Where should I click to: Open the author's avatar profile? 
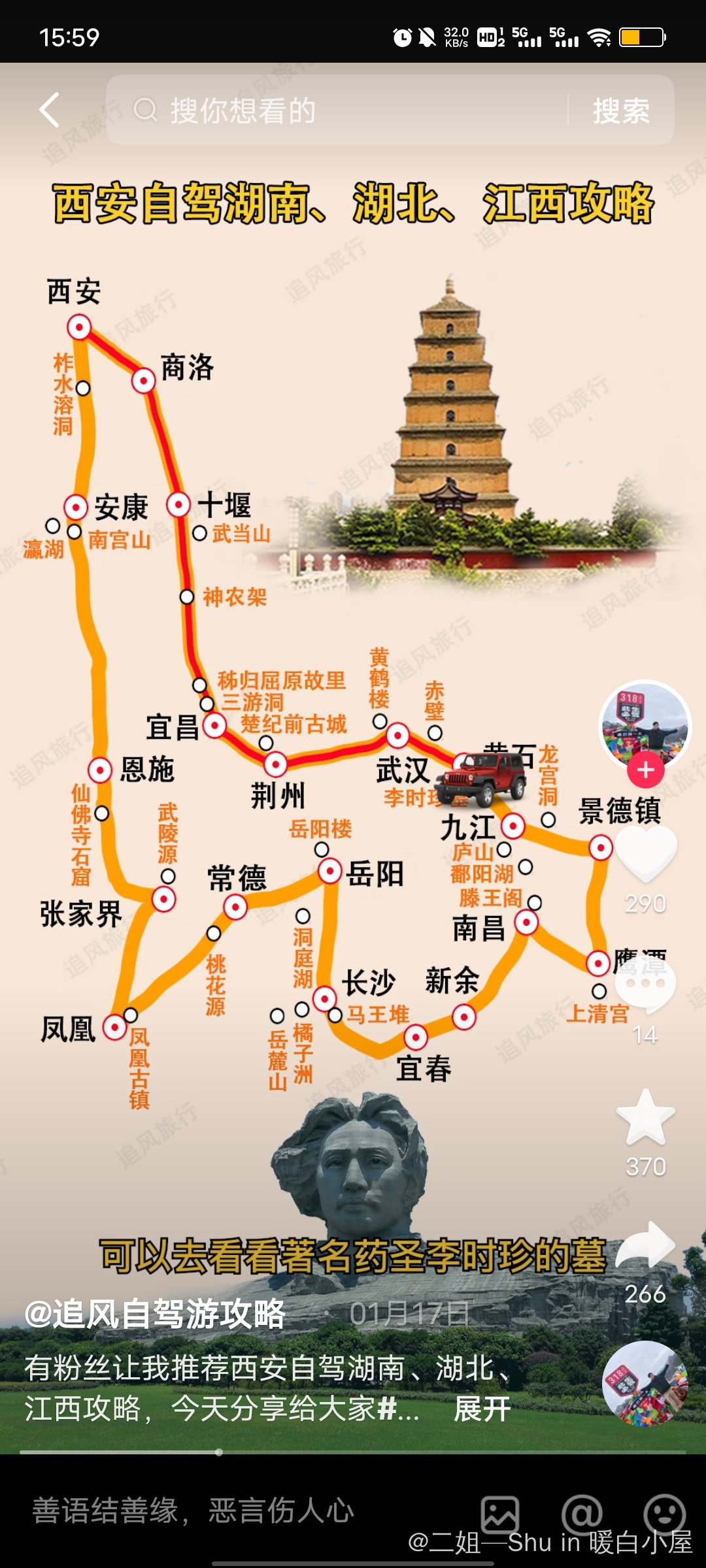(645, 725)
